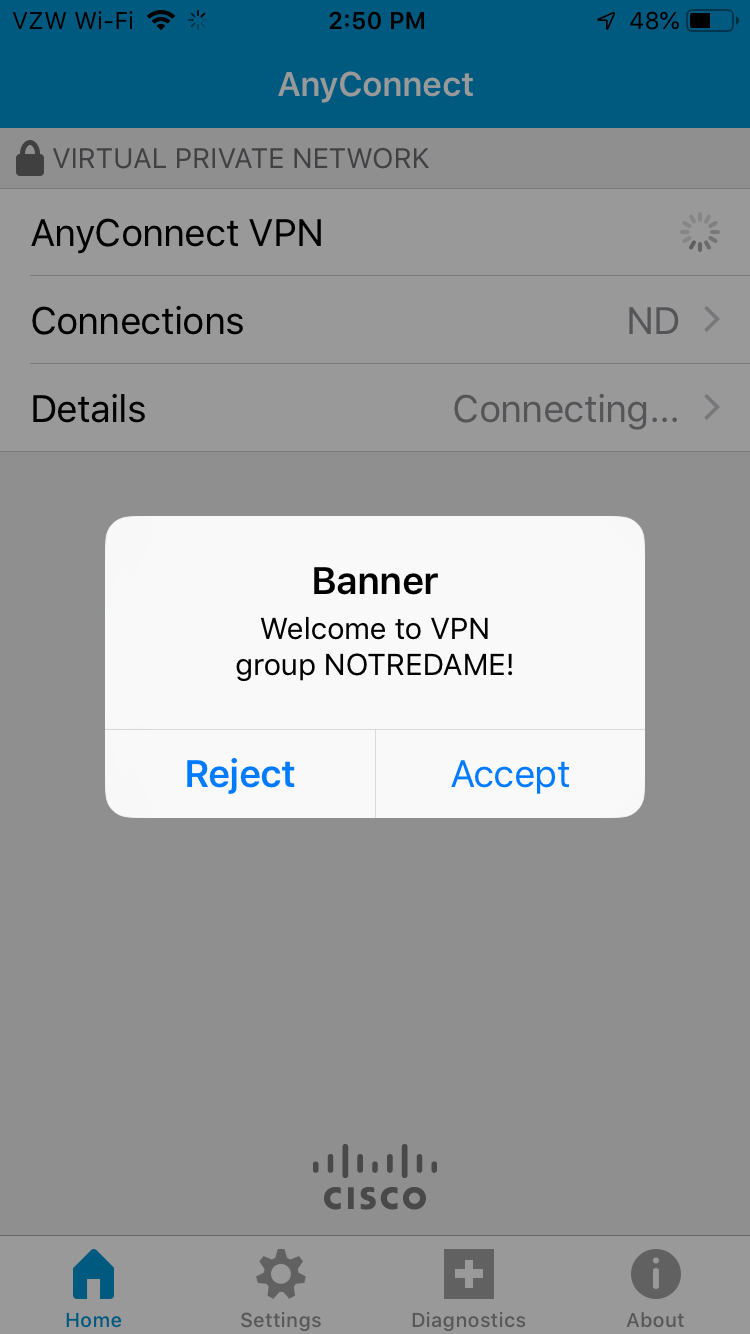
Task: Go to the Home tab
Action: (x=94, y=1288)
